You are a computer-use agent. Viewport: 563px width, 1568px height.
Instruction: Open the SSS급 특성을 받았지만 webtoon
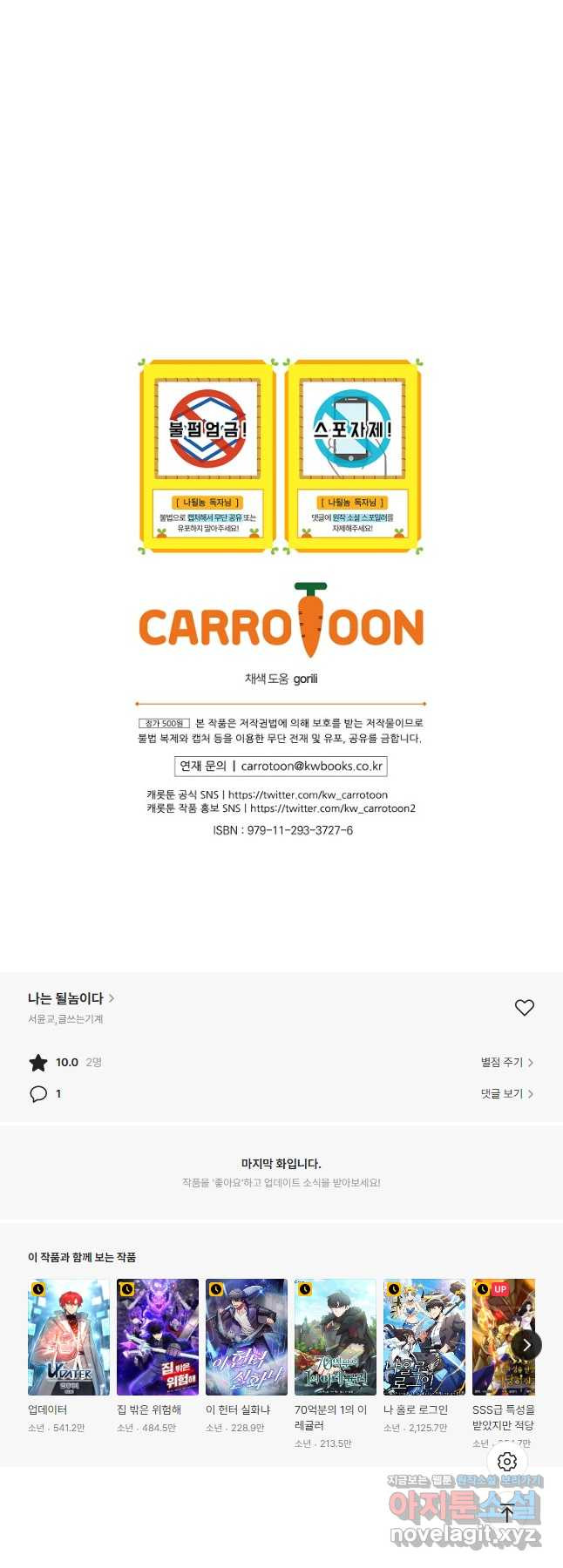coord(503,1337)
